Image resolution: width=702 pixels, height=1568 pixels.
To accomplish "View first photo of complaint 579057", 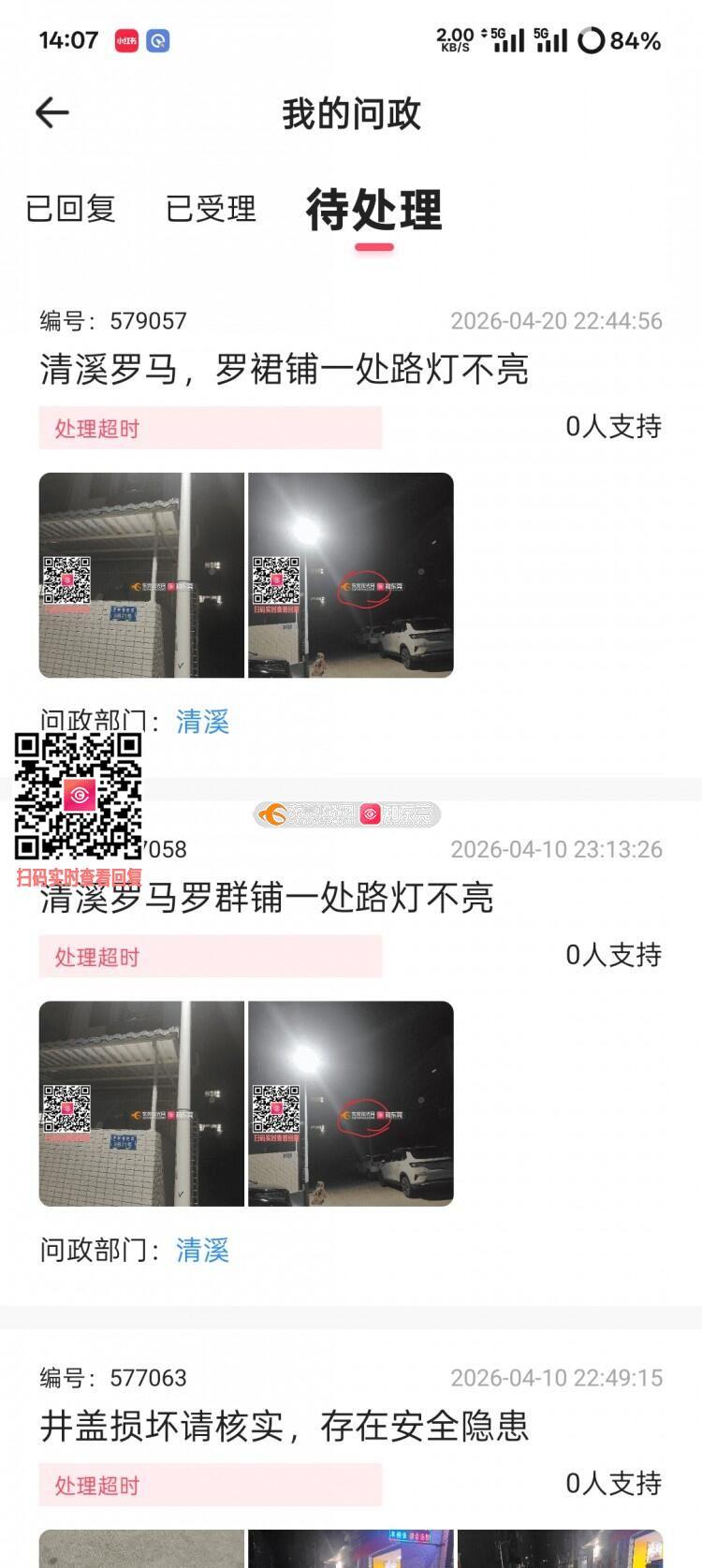I will 141,575.
